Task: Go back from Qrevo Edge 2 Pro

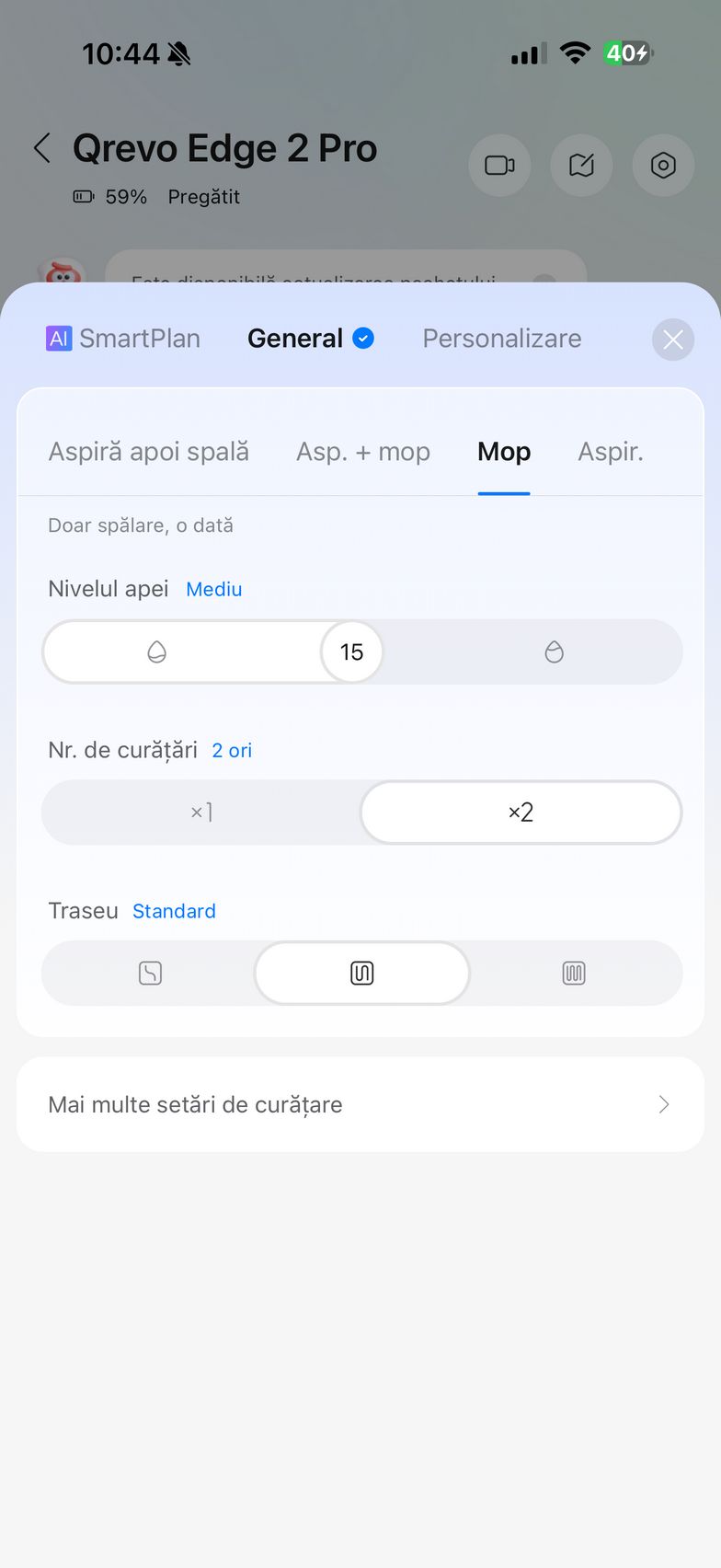Action: coord(42,148)
